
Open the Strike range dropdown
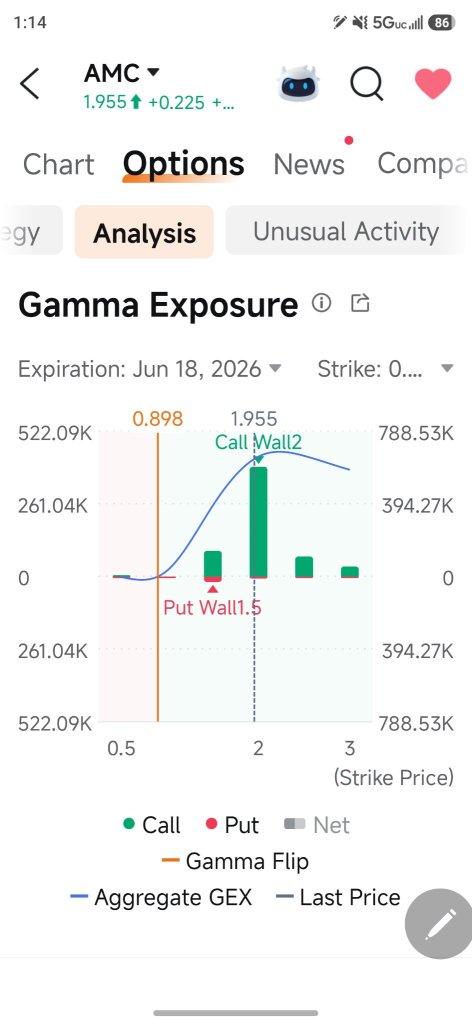point(385,370)
